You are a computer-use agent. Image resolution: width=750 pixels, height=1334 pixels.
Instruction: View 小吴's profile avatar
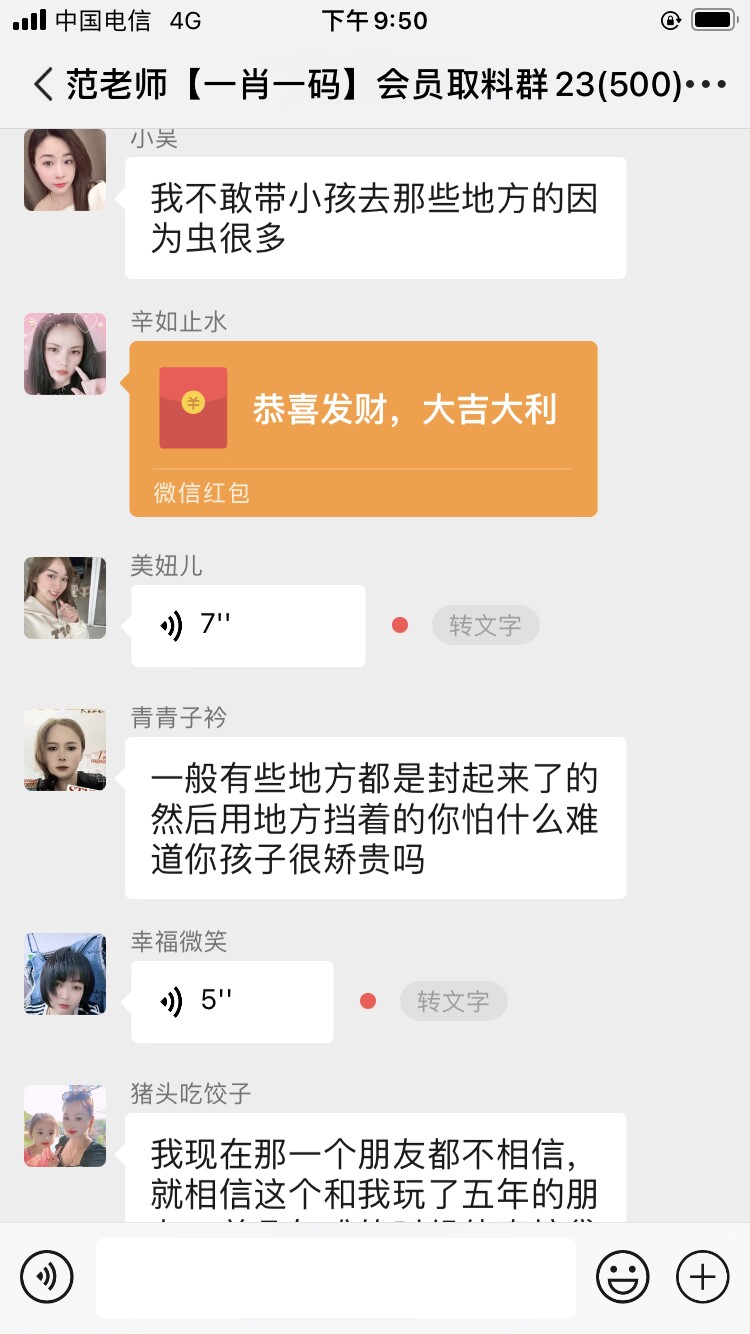(x=65, y=170)
